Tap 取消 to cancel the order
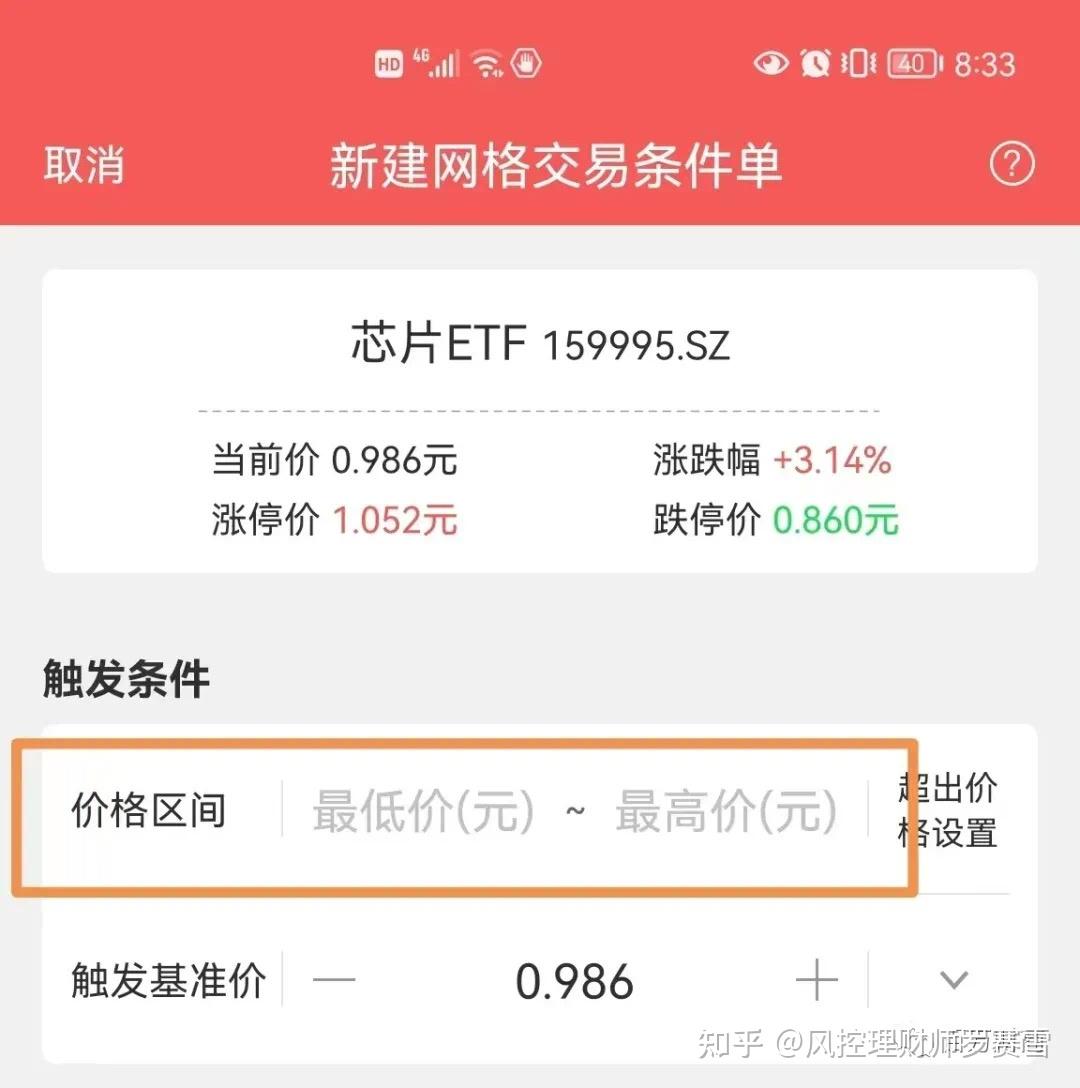The height and width of the screenshot is (1088, 1080). 83,164
